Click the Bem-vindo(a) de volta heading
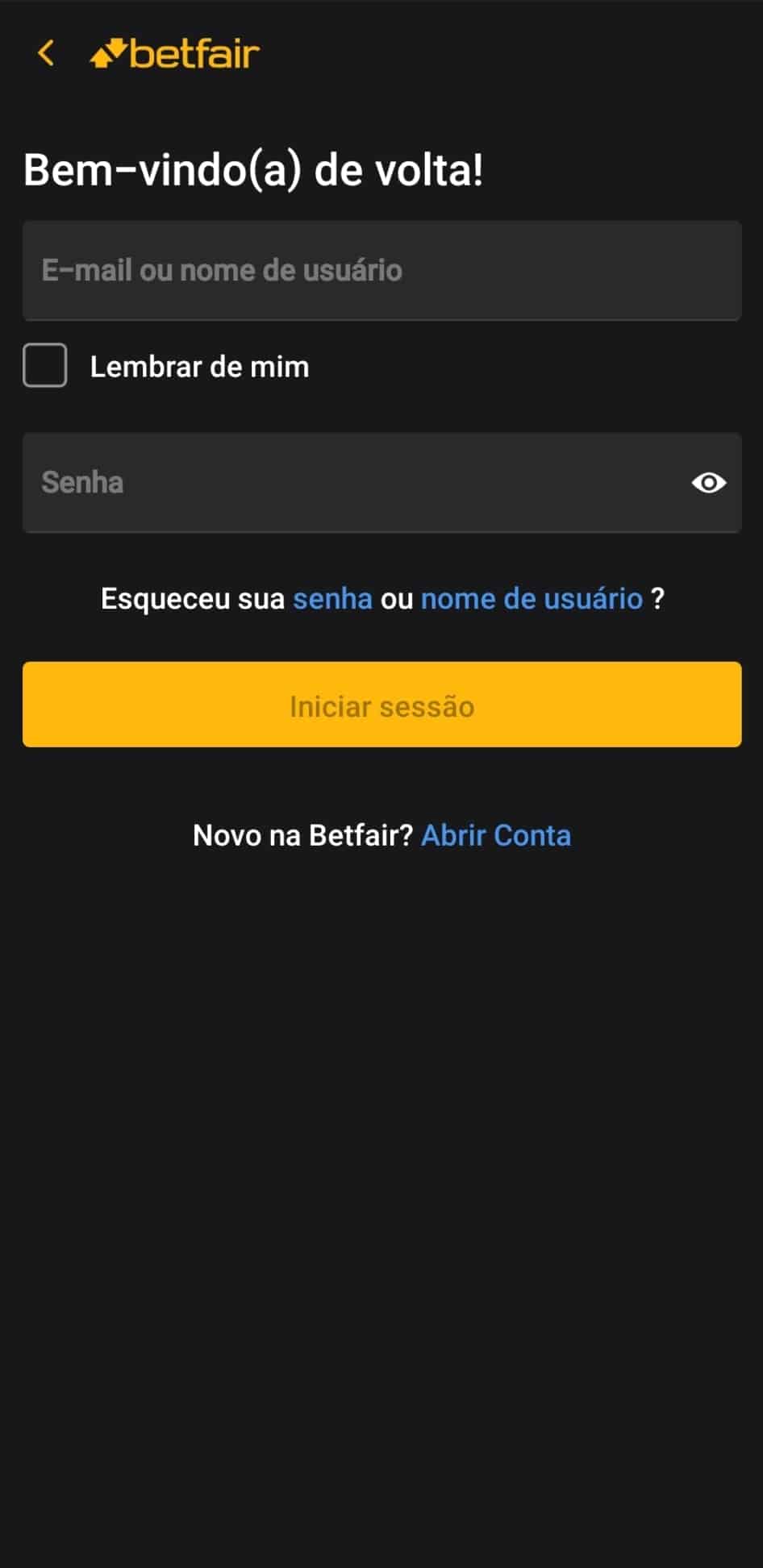Viewport: 763px width, 1568px height. tap(254, 170)
